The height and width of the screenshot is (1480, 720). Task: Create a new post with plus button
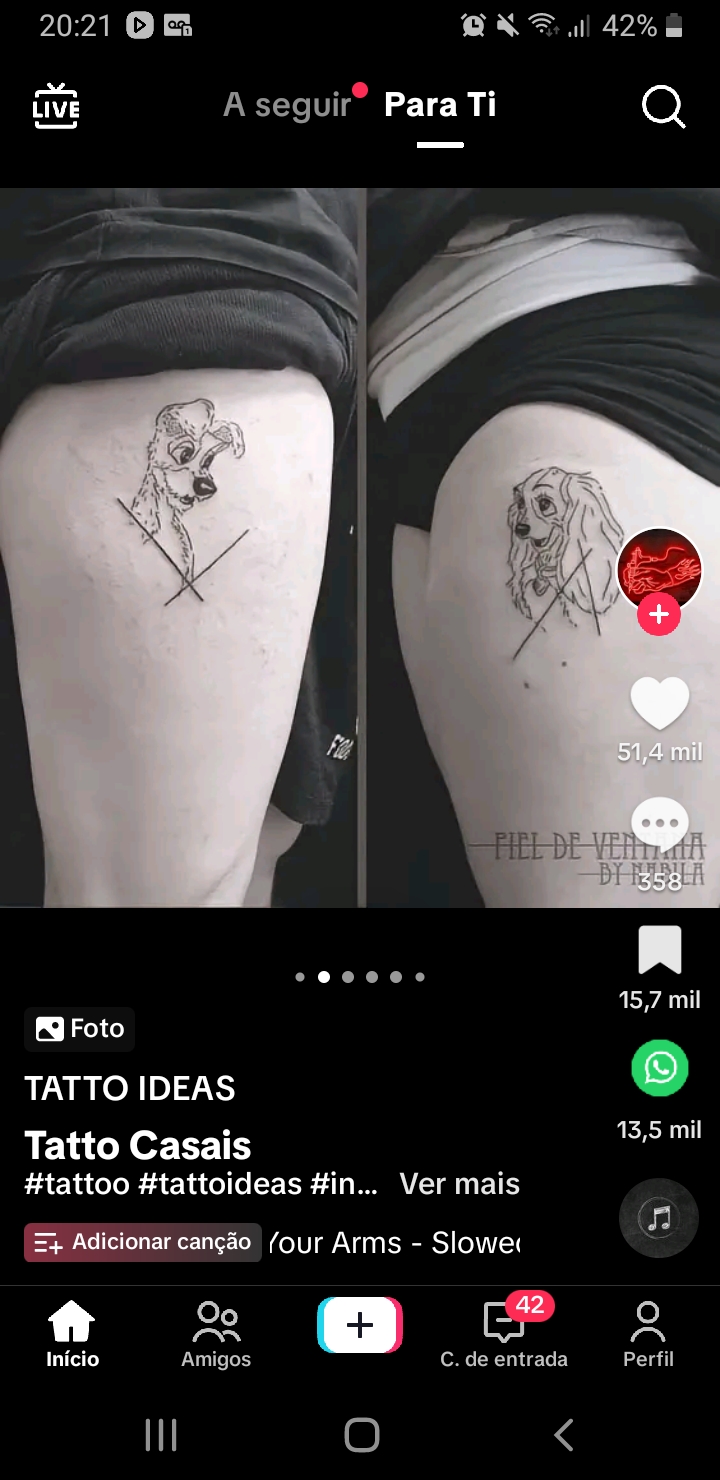click(x=360, y=1325)
